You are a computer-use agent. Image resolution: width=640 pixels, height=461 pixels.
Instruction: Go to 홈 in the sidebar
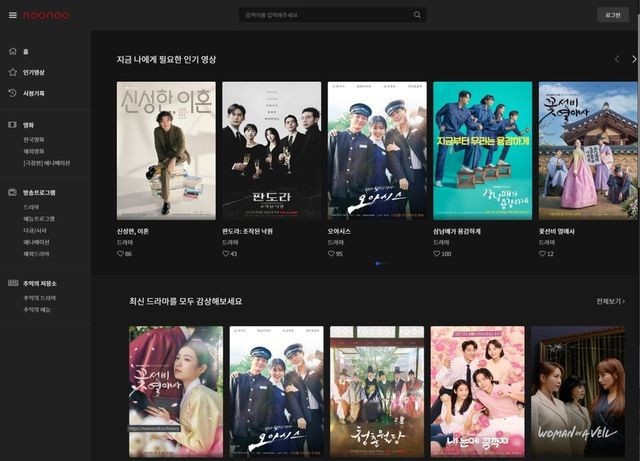[25, 51]
